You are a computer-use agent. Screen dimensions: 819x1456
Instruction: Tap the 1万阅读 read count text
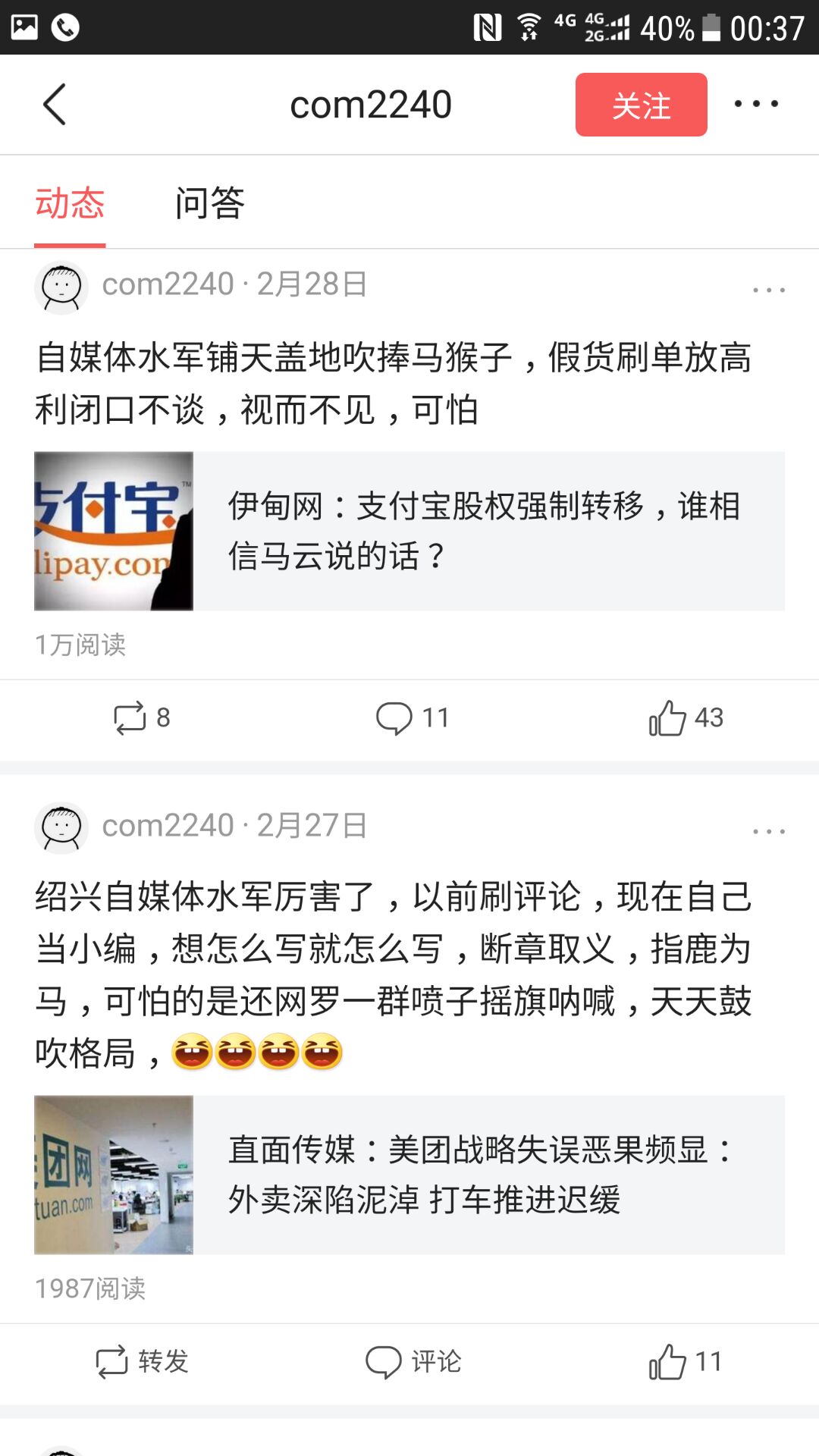(81, 645)
